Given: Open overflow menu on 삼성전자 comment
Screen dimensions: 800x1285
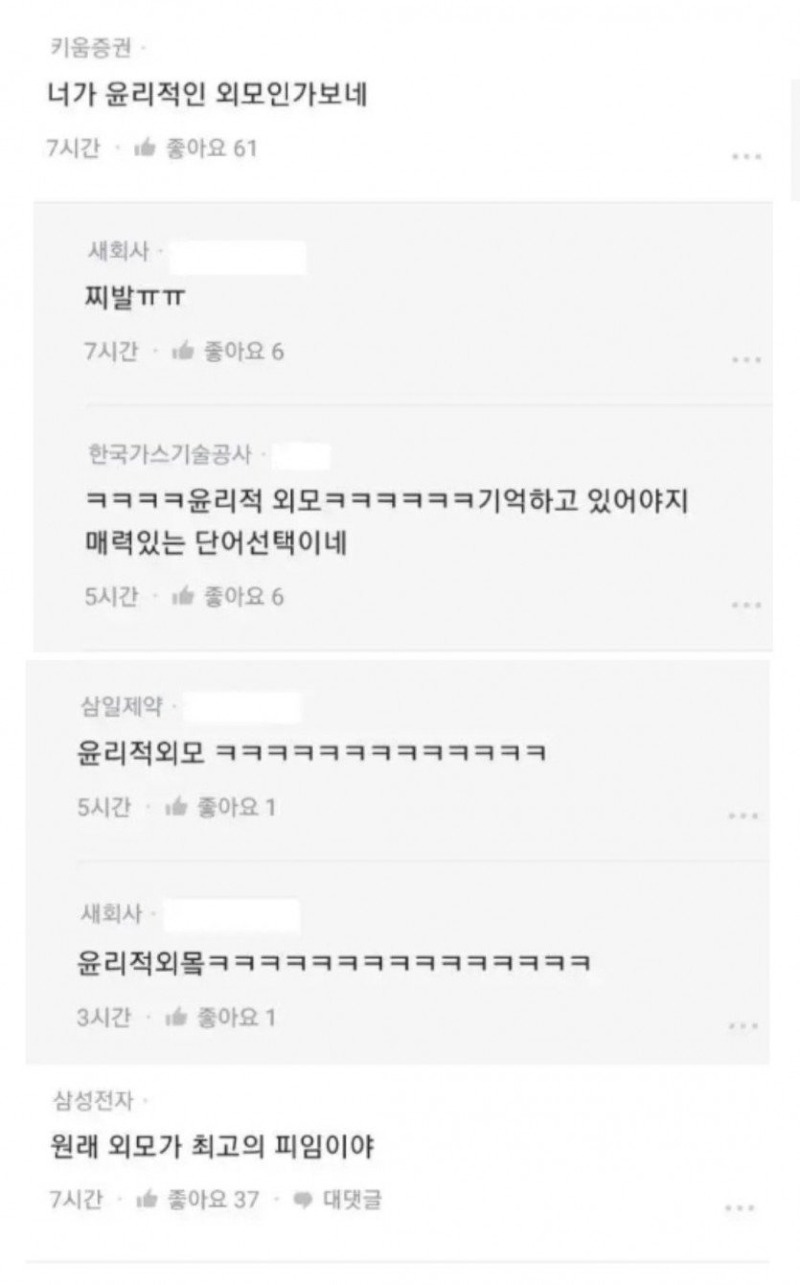Looking at the screenshot, I should tap(740, 1208).
